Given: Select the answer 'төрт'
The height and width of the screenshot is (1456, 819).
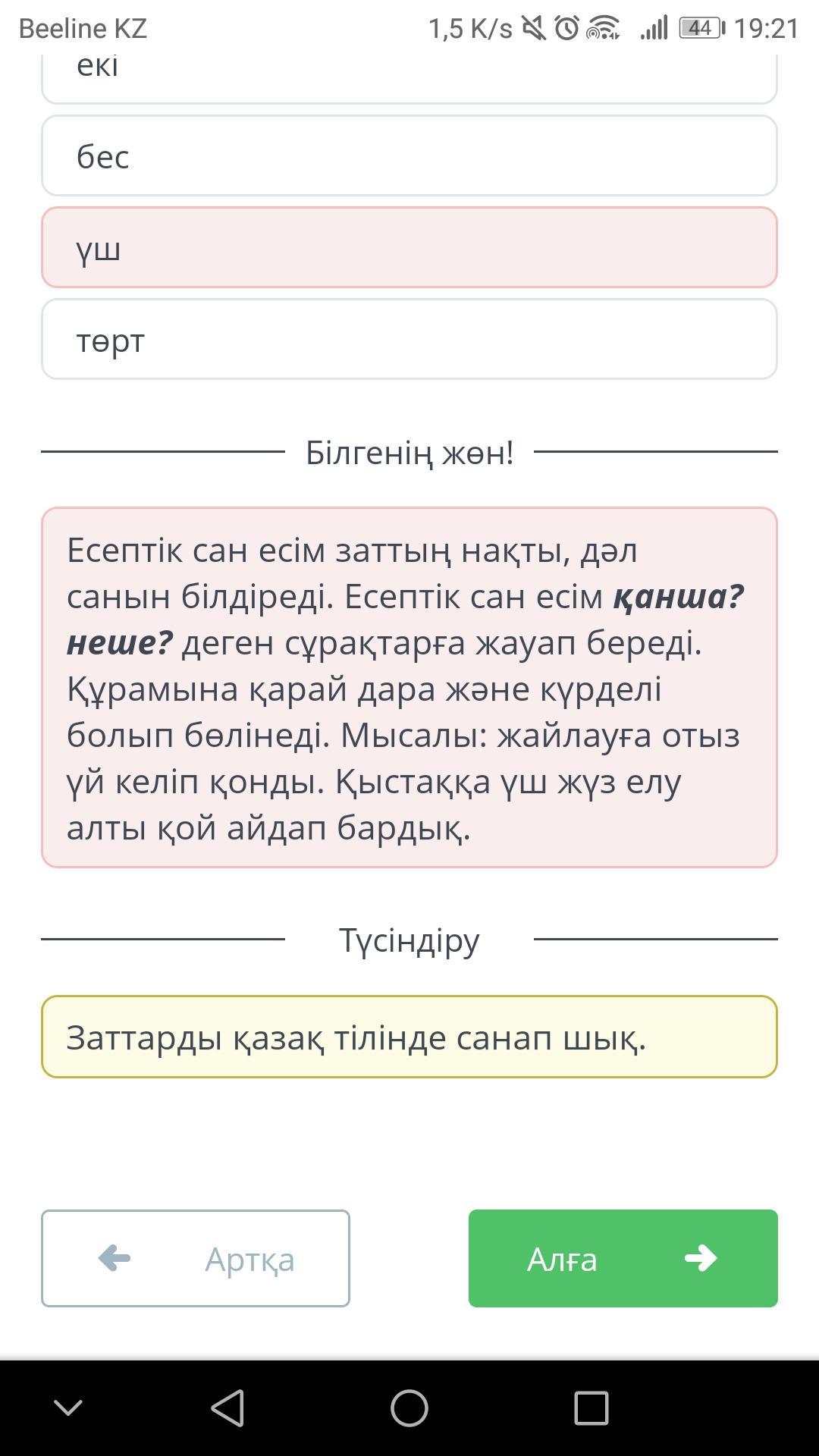Looking at the screenshot, I should tap(409, 339).
